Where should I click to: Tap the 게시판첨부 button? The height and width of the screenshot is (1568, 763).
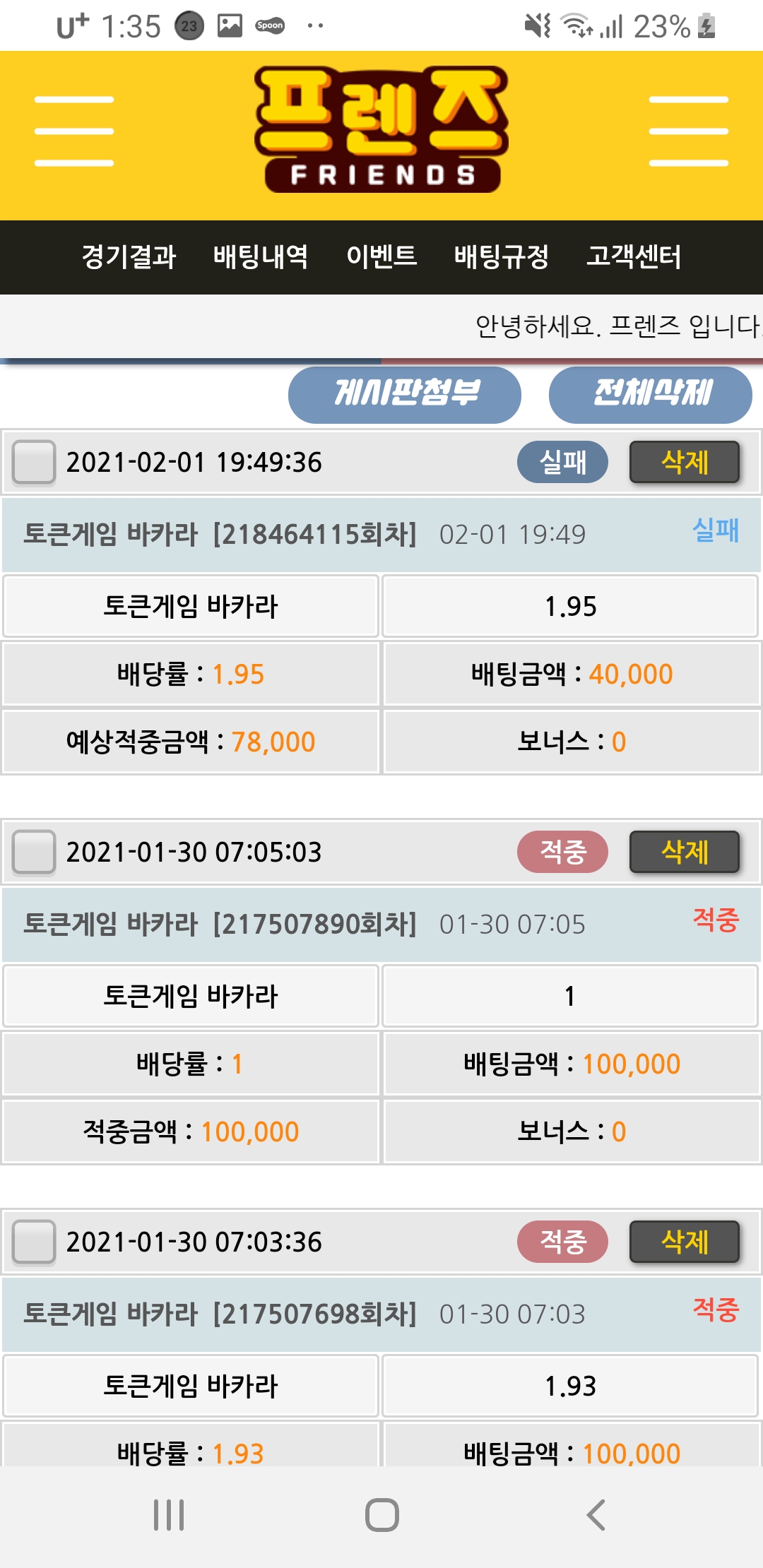405,394
